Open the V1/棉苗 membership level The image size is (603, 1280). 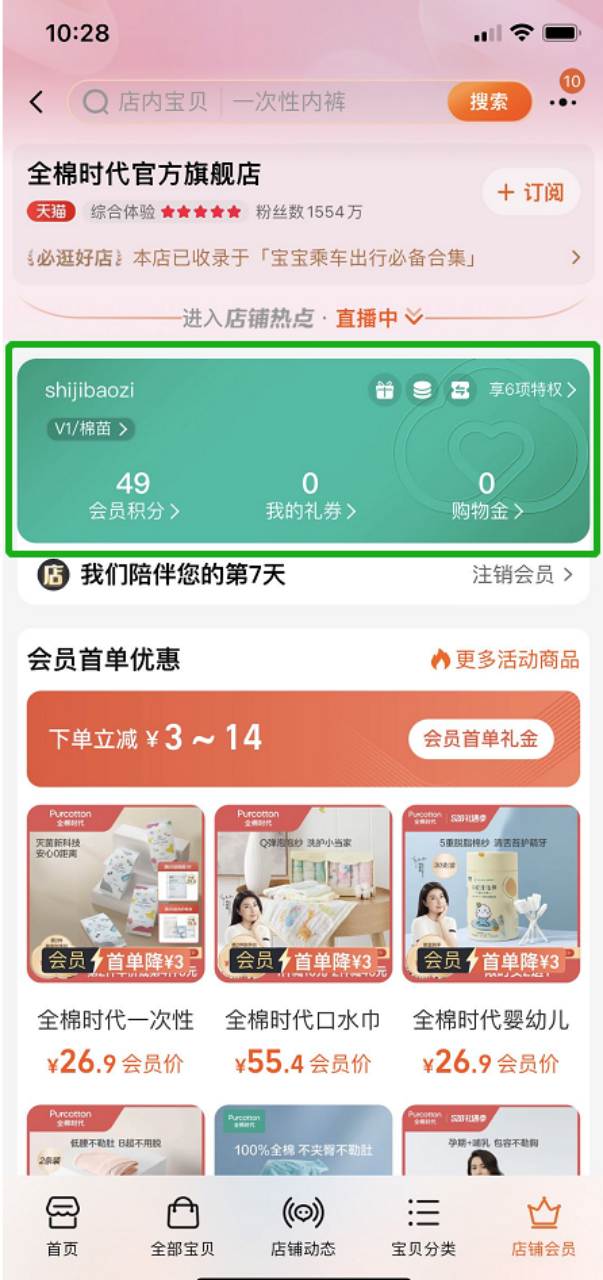(x=90, y=429)
